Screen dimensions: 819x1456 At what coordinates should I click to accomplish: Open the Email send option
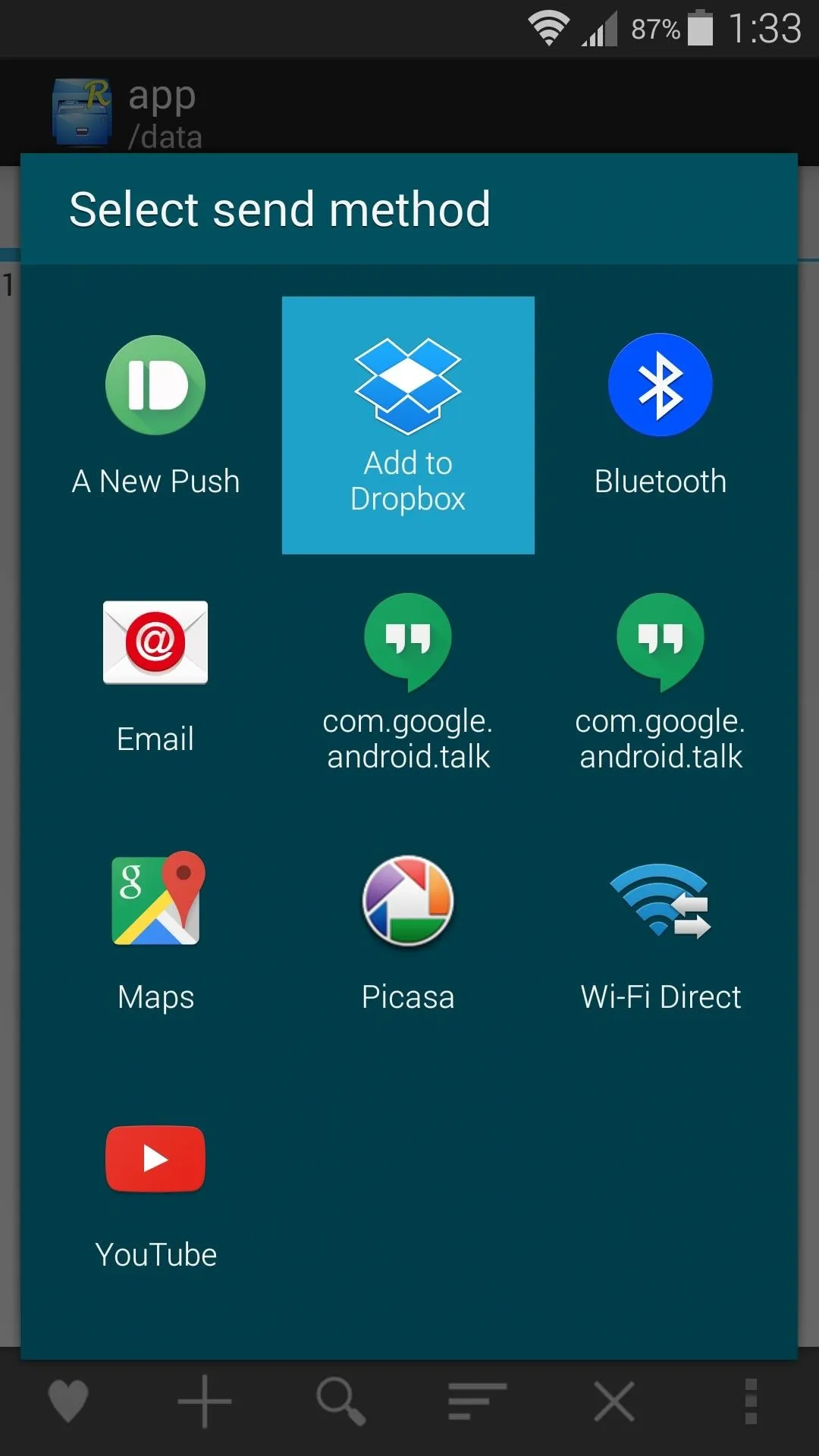click(x=155, y=682)
